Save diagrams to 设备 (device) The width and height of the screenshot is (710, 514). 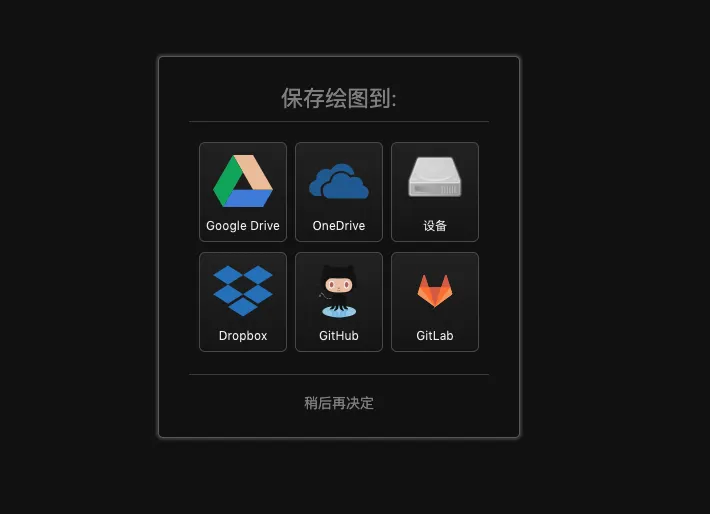click(x=435, y=192)
